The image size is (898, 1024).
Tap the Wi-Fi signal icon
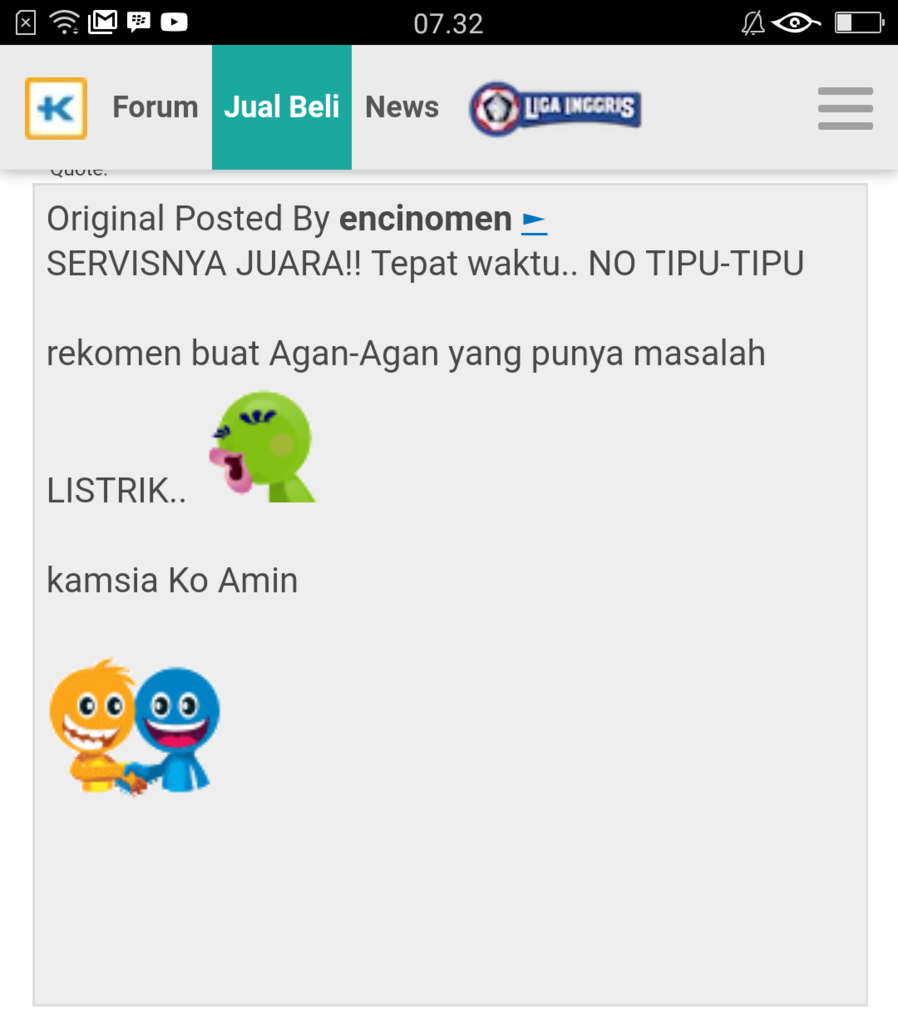[64, 20]
